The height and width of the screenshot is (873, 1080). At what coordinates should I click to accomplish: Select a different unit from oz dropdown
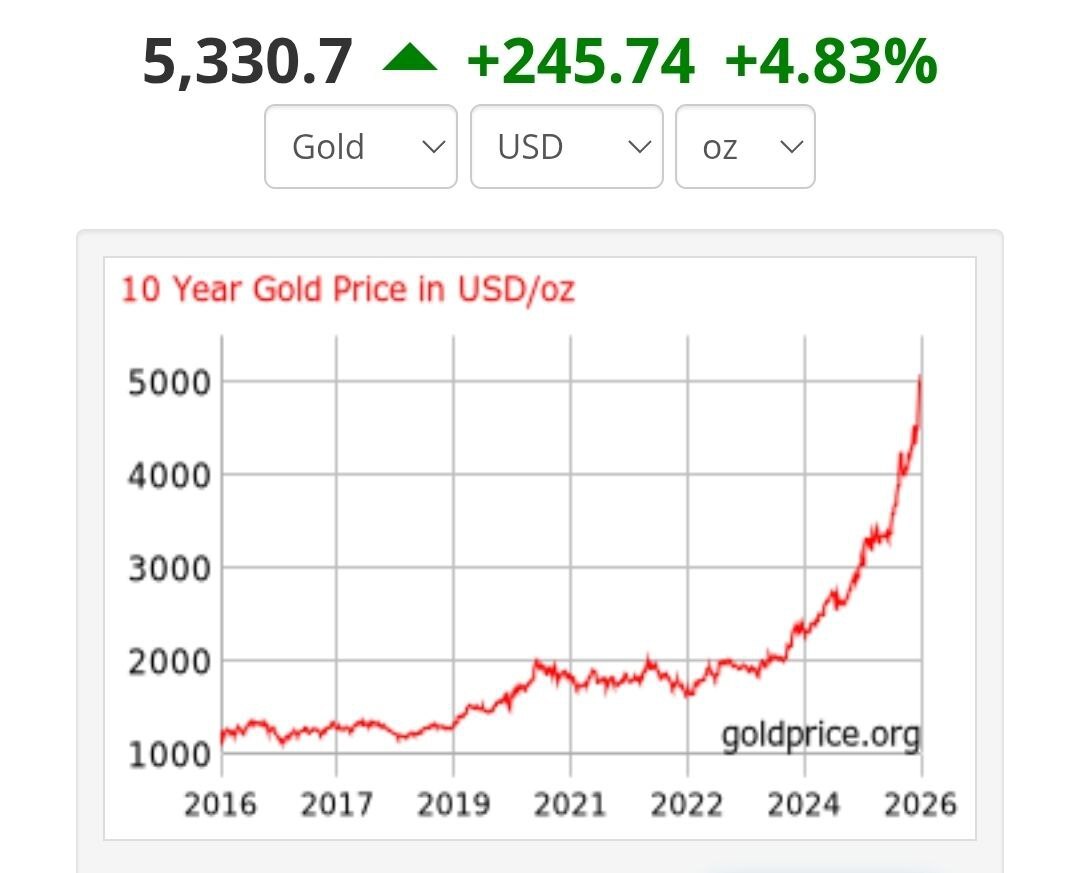[x=745, y=147]
